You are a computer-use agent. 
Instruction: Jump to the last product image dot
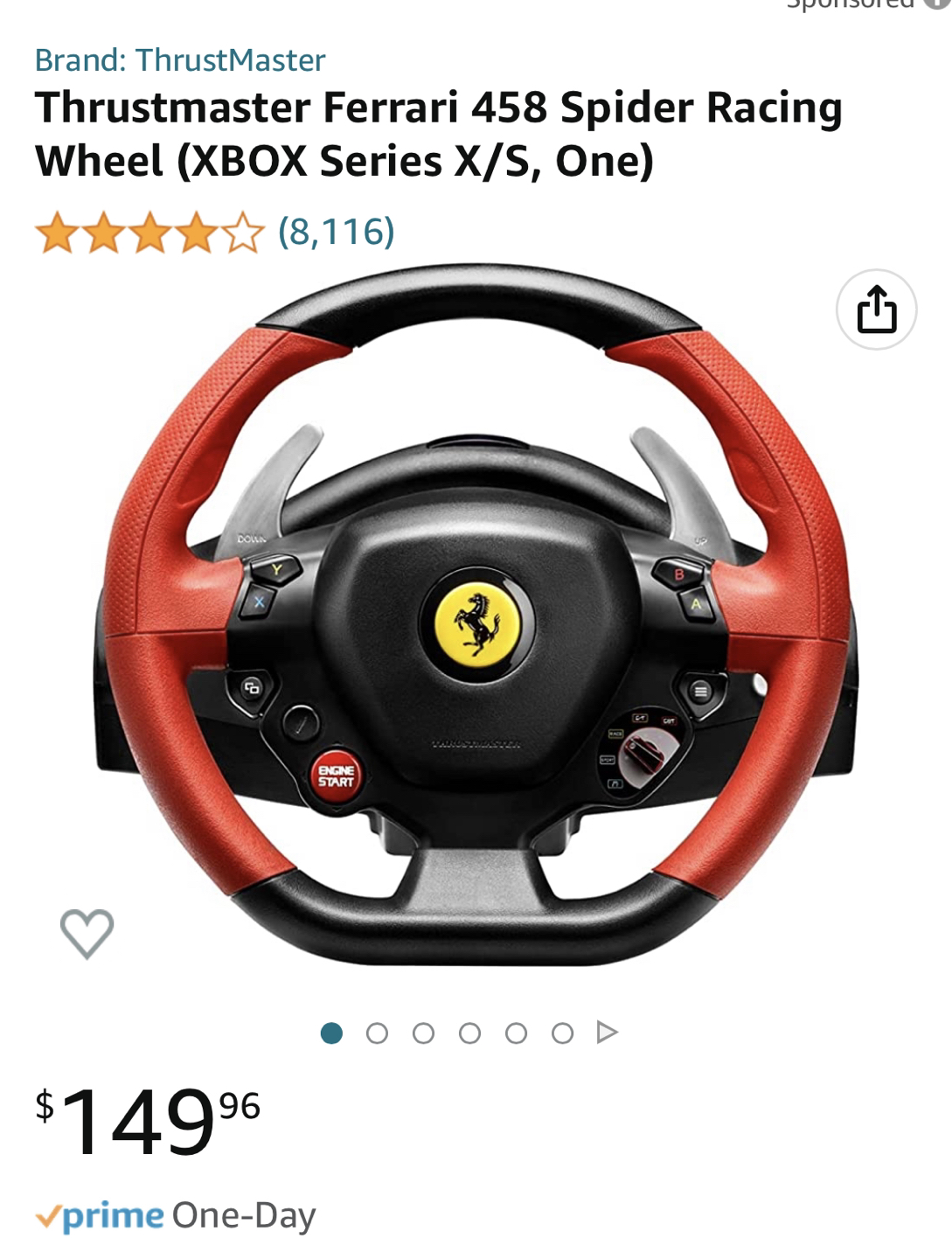tap(562, 1033)
